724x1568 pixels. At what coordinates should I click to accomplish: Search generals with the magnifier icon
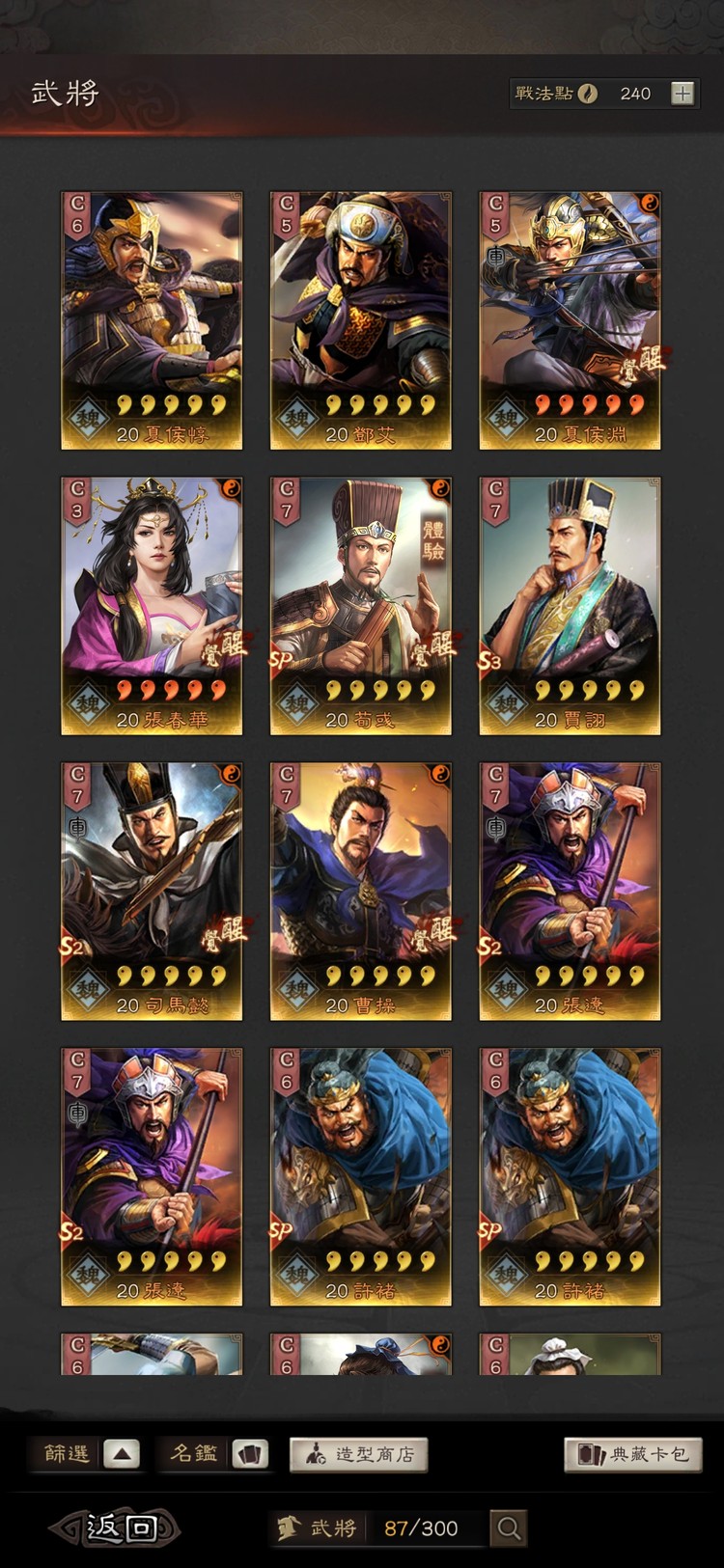click(x=509, y=1527)
